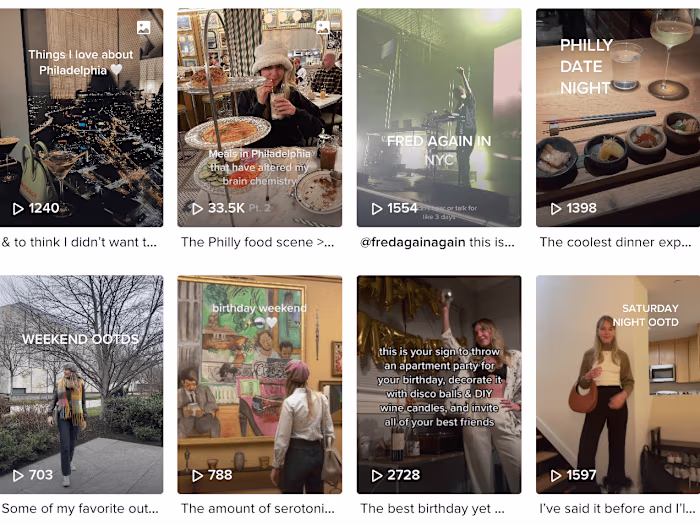Play the 'birthday weekend' video
Image resolution: width=700 pixels, height=525 pixels.
point(260,385)
